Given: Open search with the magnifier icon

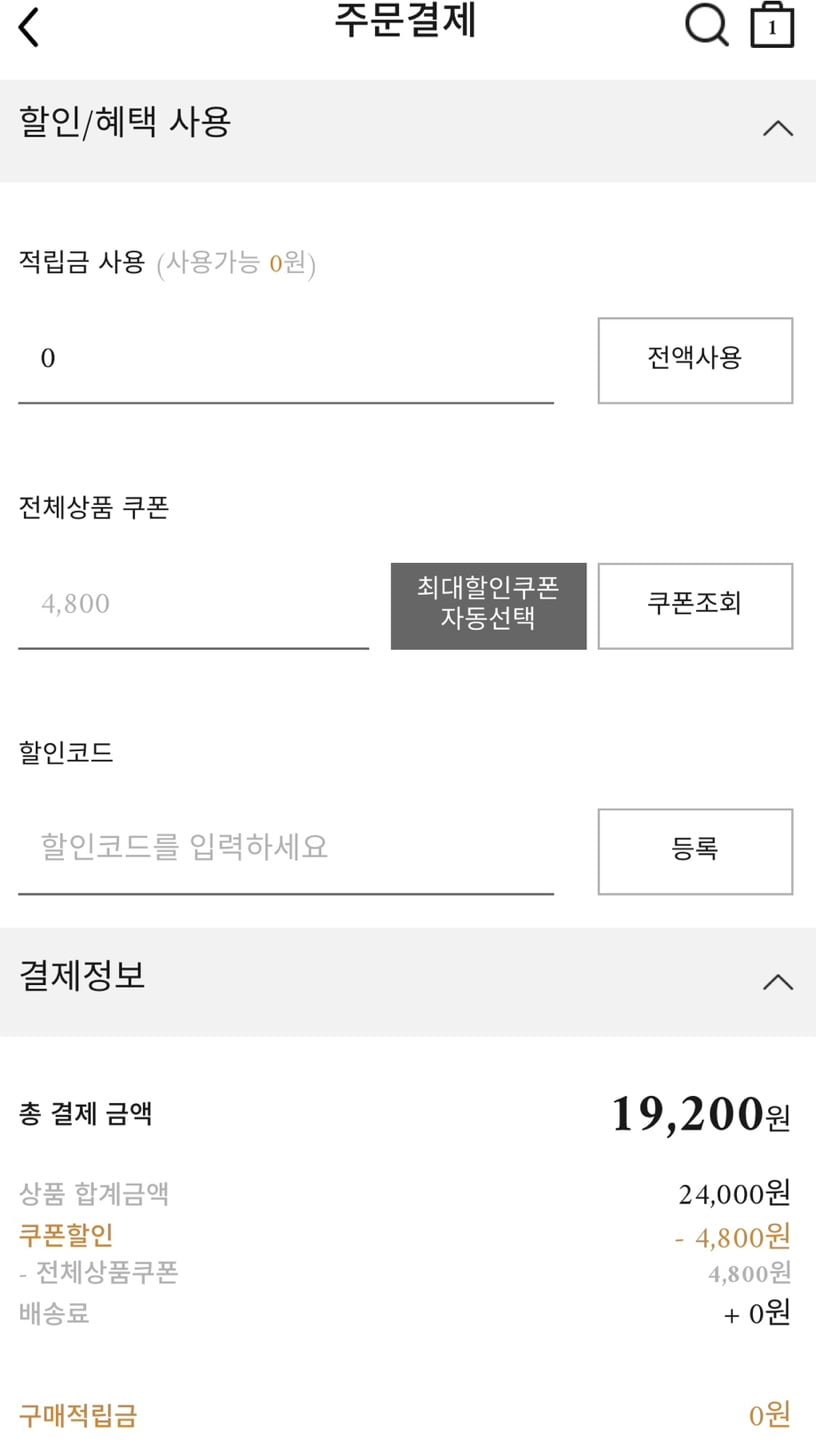Looking at the screenshot, I should point(707,27).
